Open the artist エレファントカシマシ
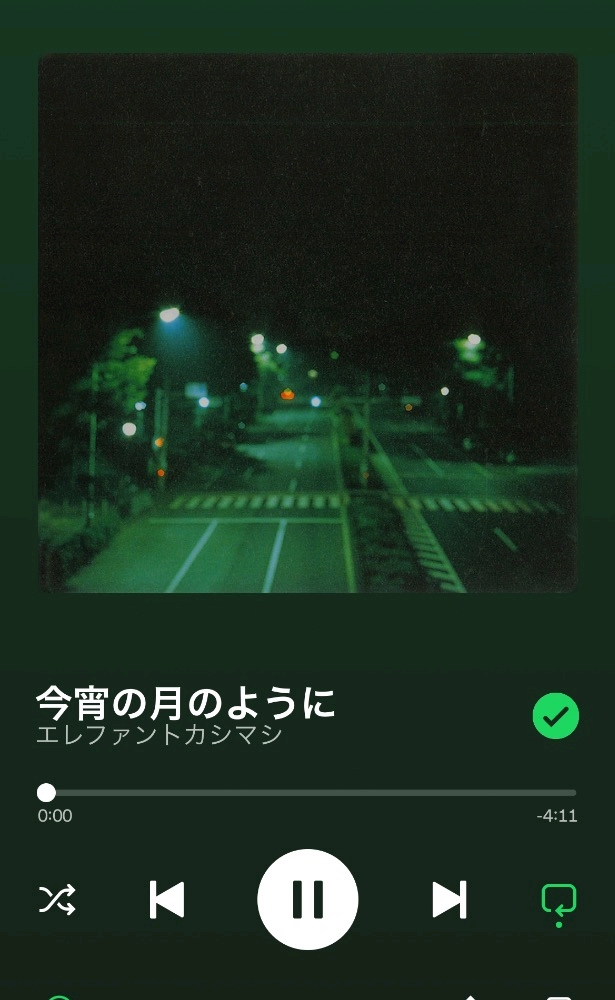 tap(158, 735)
